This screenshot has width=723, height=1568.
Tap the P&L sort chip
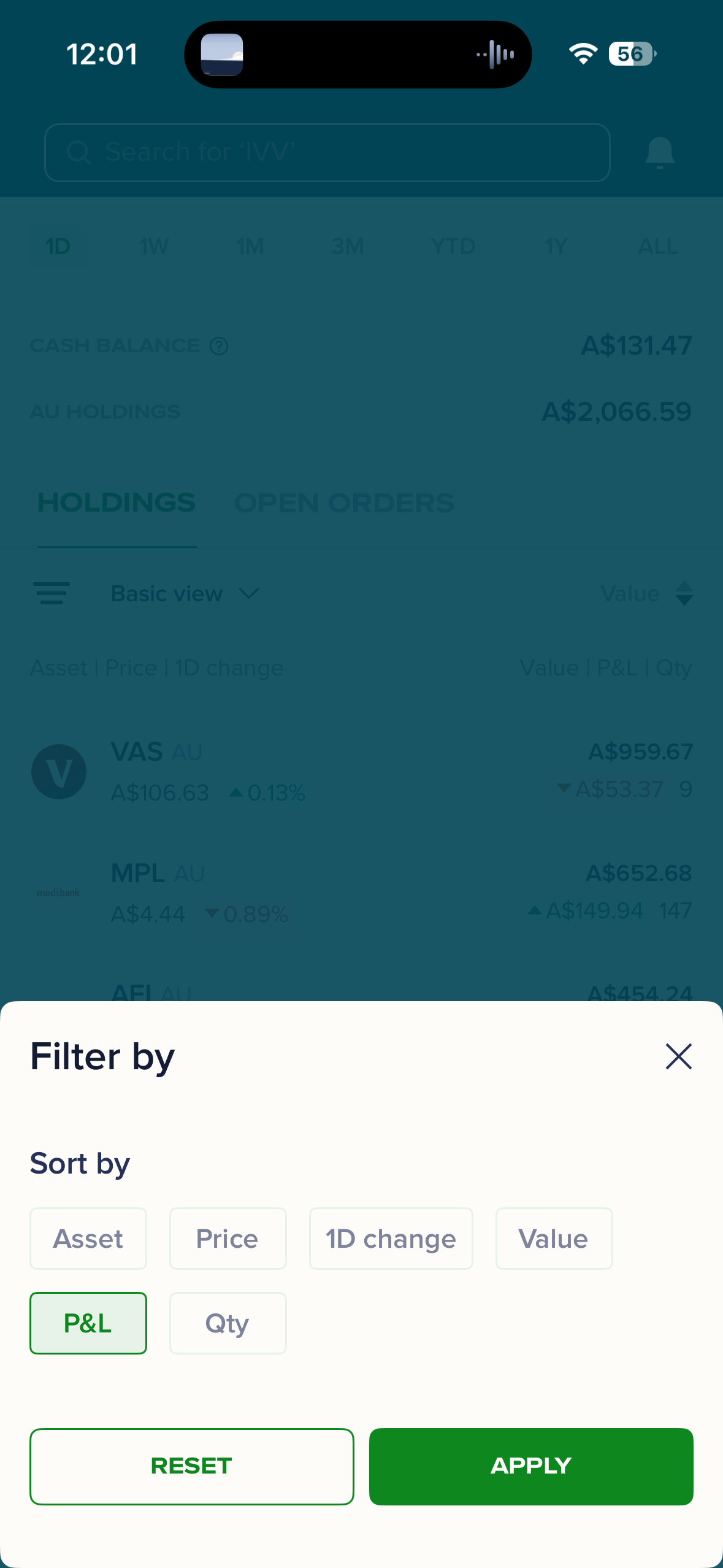click(88, 1323)
